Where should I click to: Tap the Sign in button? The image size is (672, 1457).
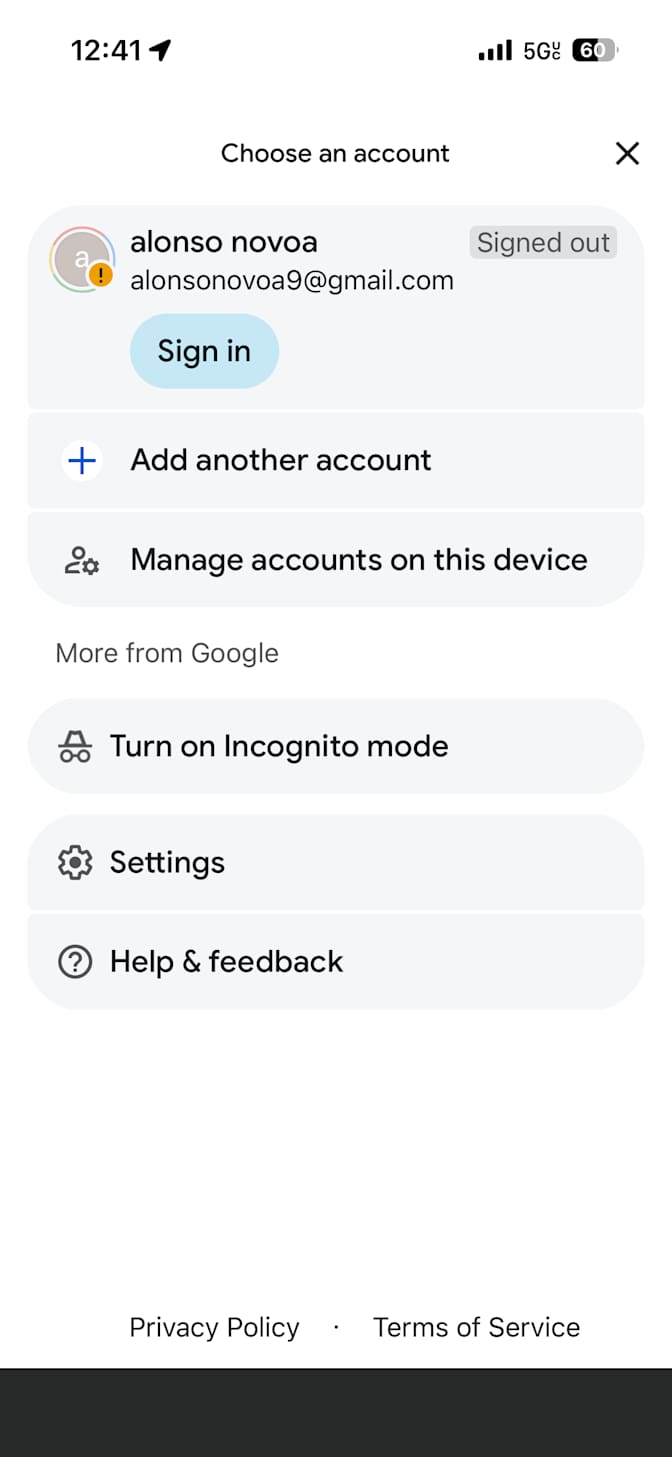(x=204, y=351)
